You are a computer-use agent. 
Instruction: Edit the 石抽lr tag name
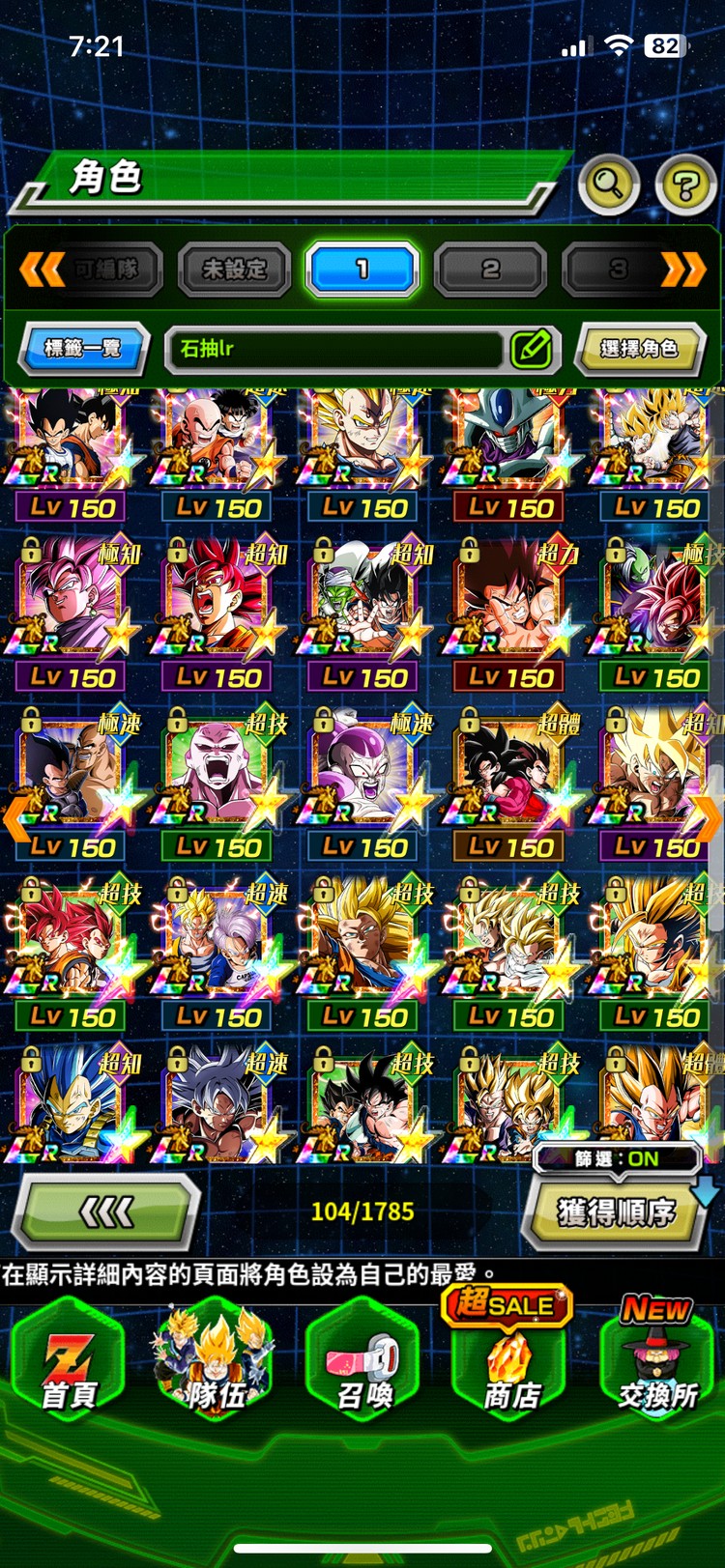(531, 349)
